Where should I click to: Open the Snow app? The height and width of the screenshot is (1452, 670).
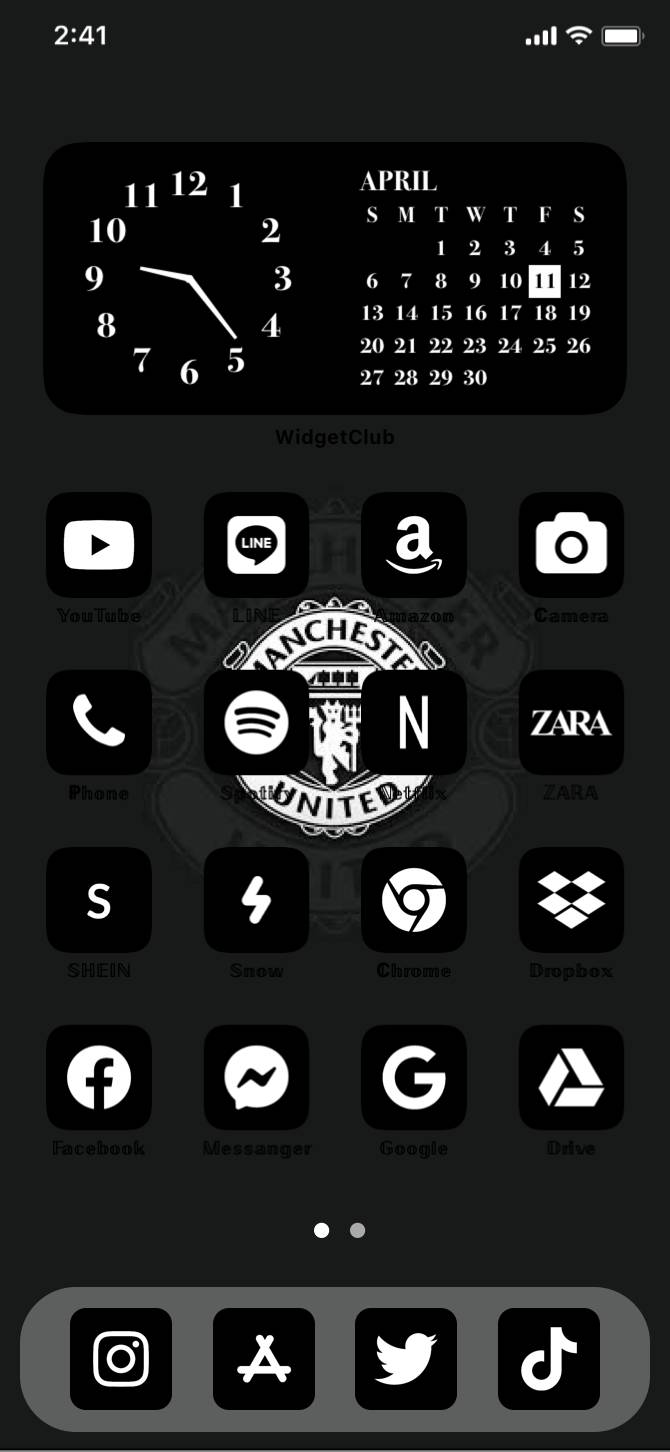[x=256, y=900]
